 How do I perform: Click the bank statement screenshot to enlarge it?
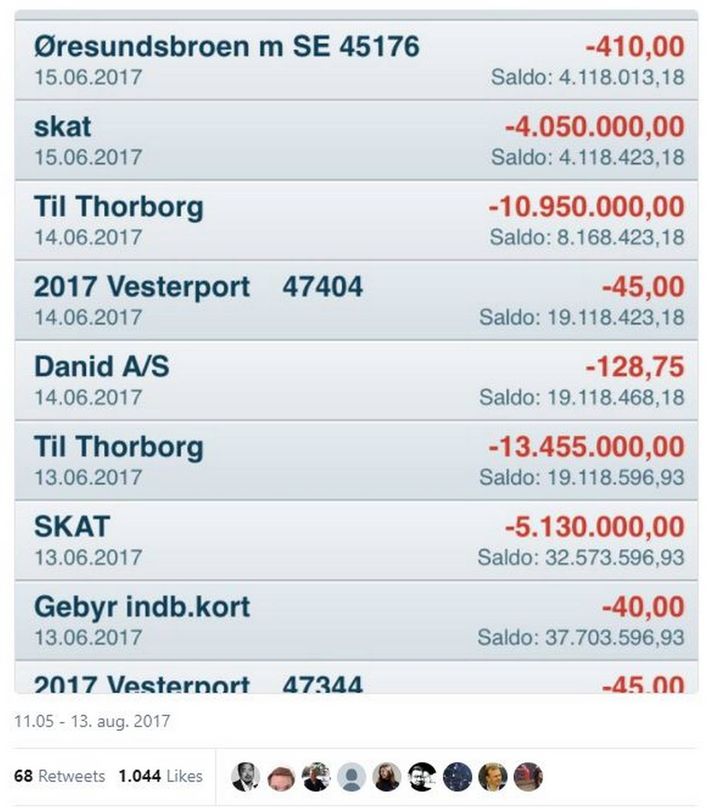tap(360, 350)
